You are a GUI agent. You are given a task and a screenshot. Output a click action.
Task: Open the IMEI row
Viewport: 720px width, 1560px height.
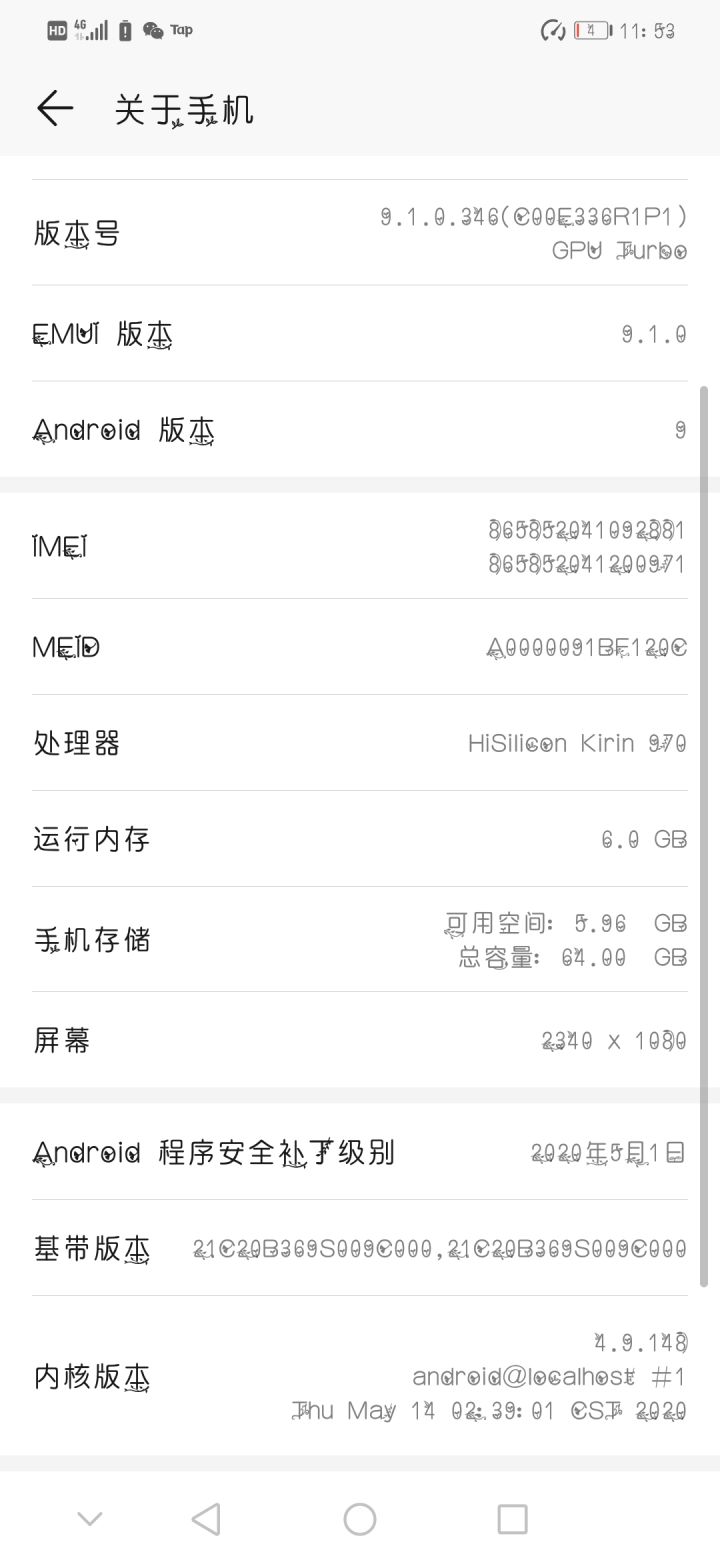click(x=360, y=546)
